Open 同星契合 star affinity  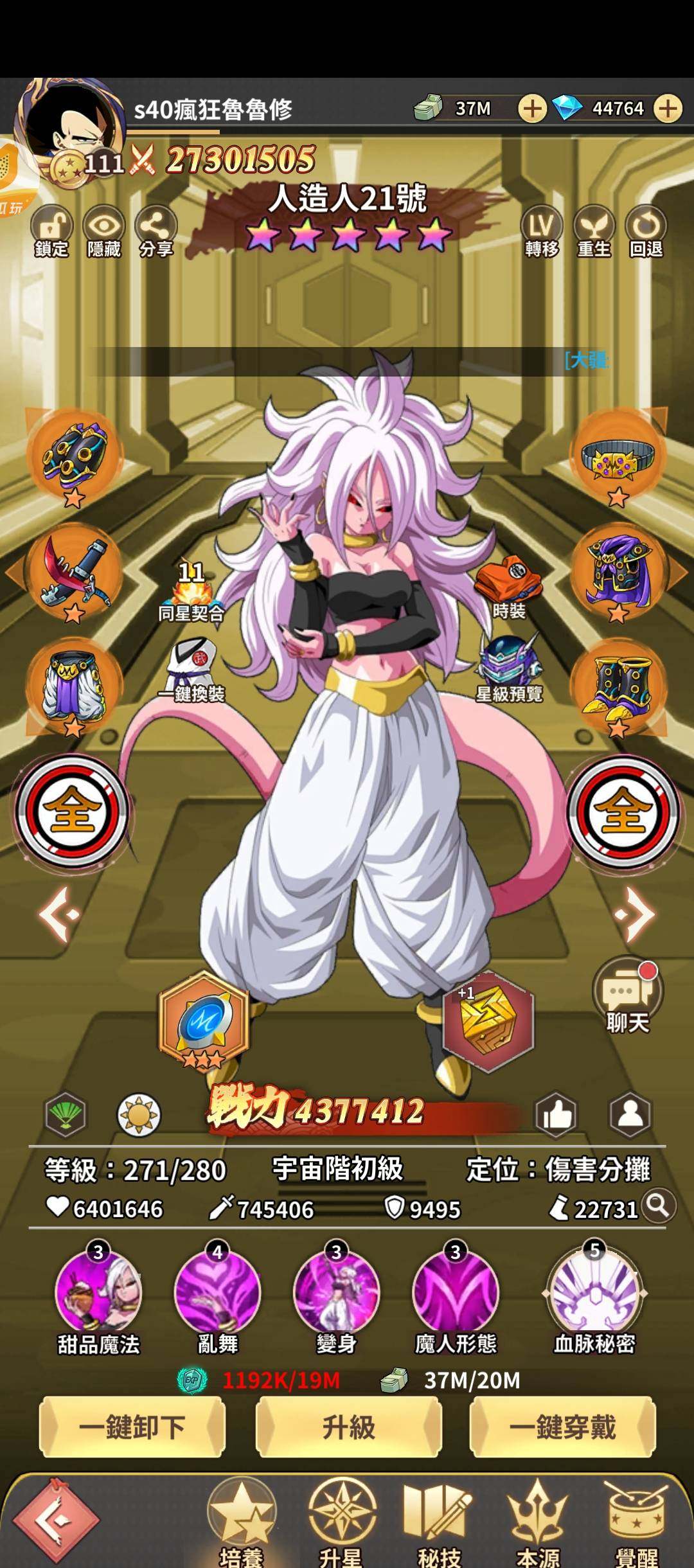pos(191,591)
